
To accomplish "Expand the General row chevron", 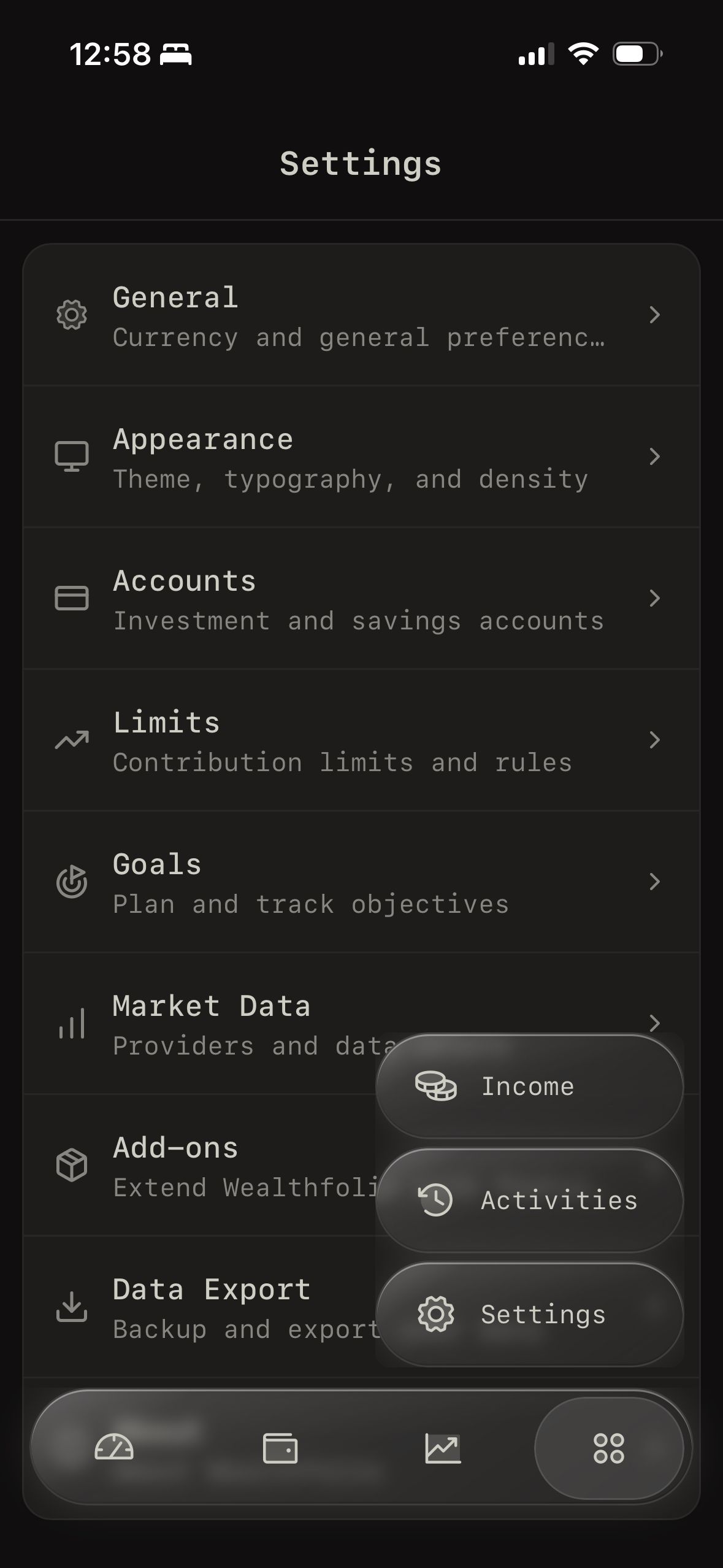I will click(656, 315).
